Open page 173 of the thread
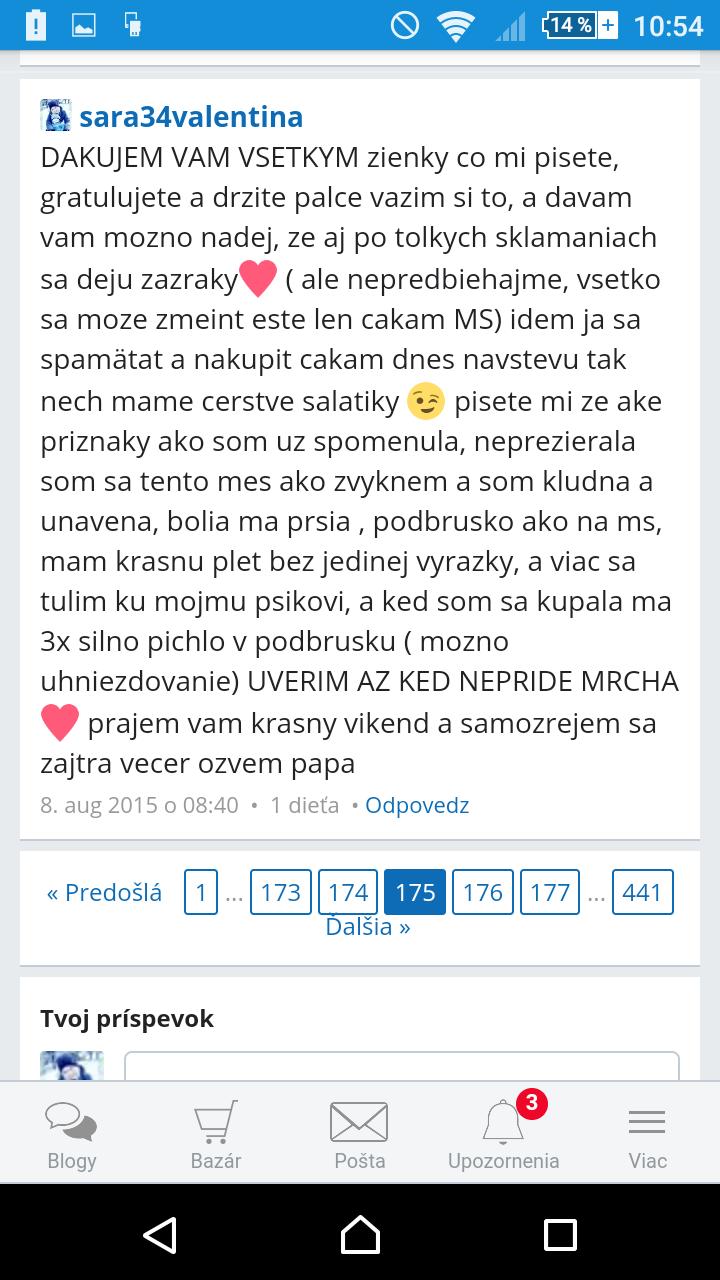Image resolution: width=720 pixels, height=1280 pixels. [x=280, y=892]
